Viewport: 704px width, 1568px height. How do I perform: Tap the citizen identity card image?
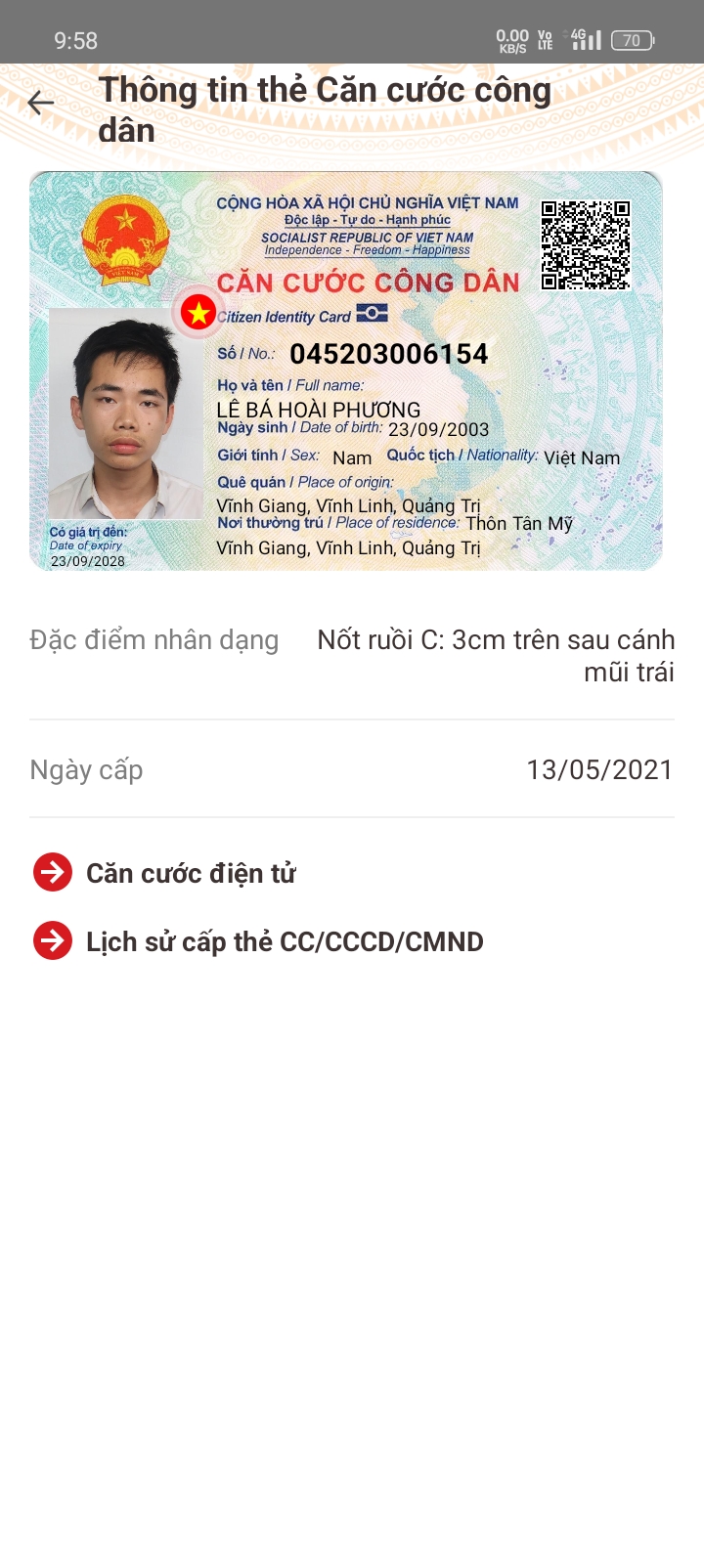coord(346,371)
